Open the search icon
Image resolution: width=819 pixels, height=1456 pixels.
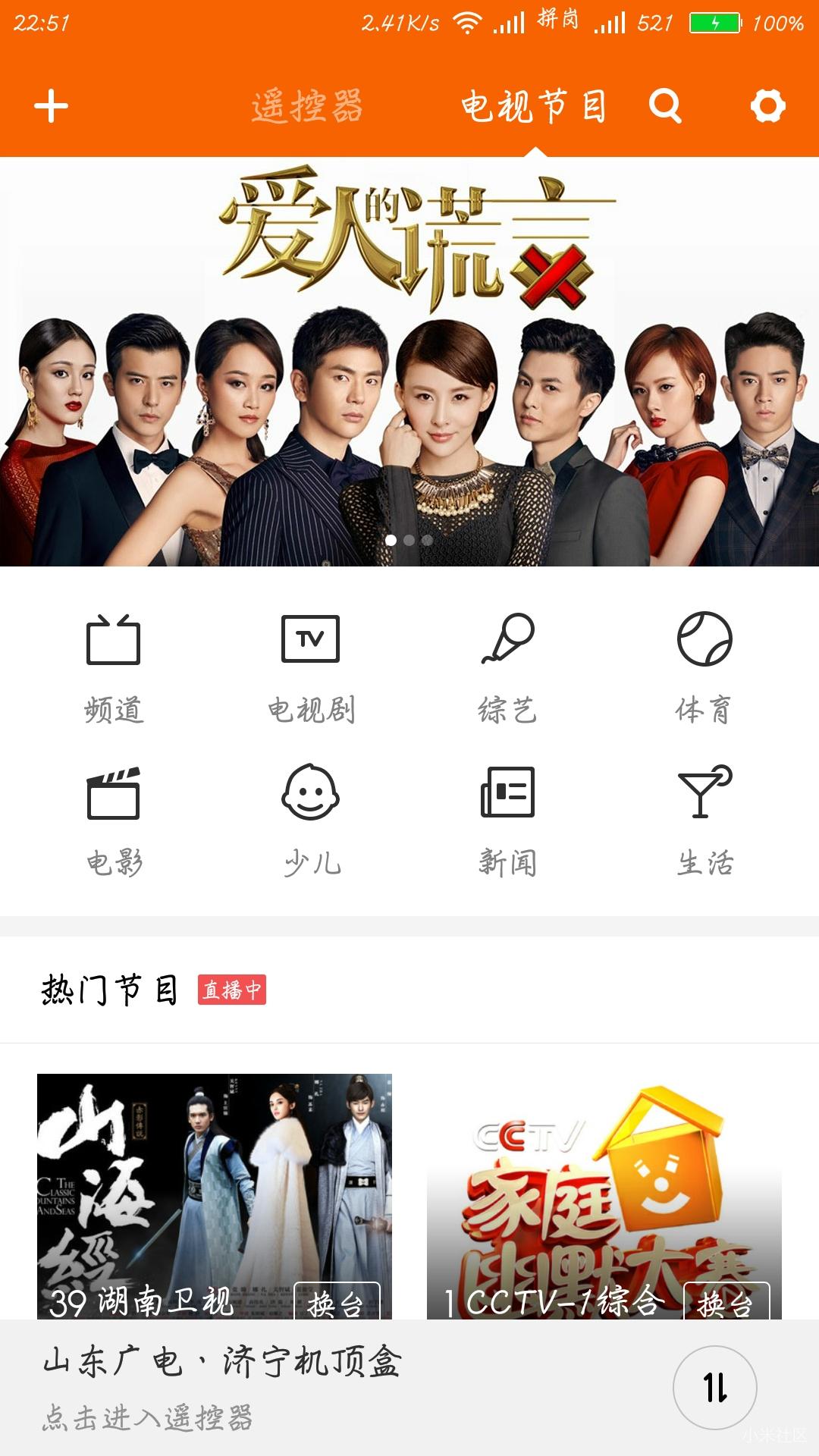click(x=665, y=106)
